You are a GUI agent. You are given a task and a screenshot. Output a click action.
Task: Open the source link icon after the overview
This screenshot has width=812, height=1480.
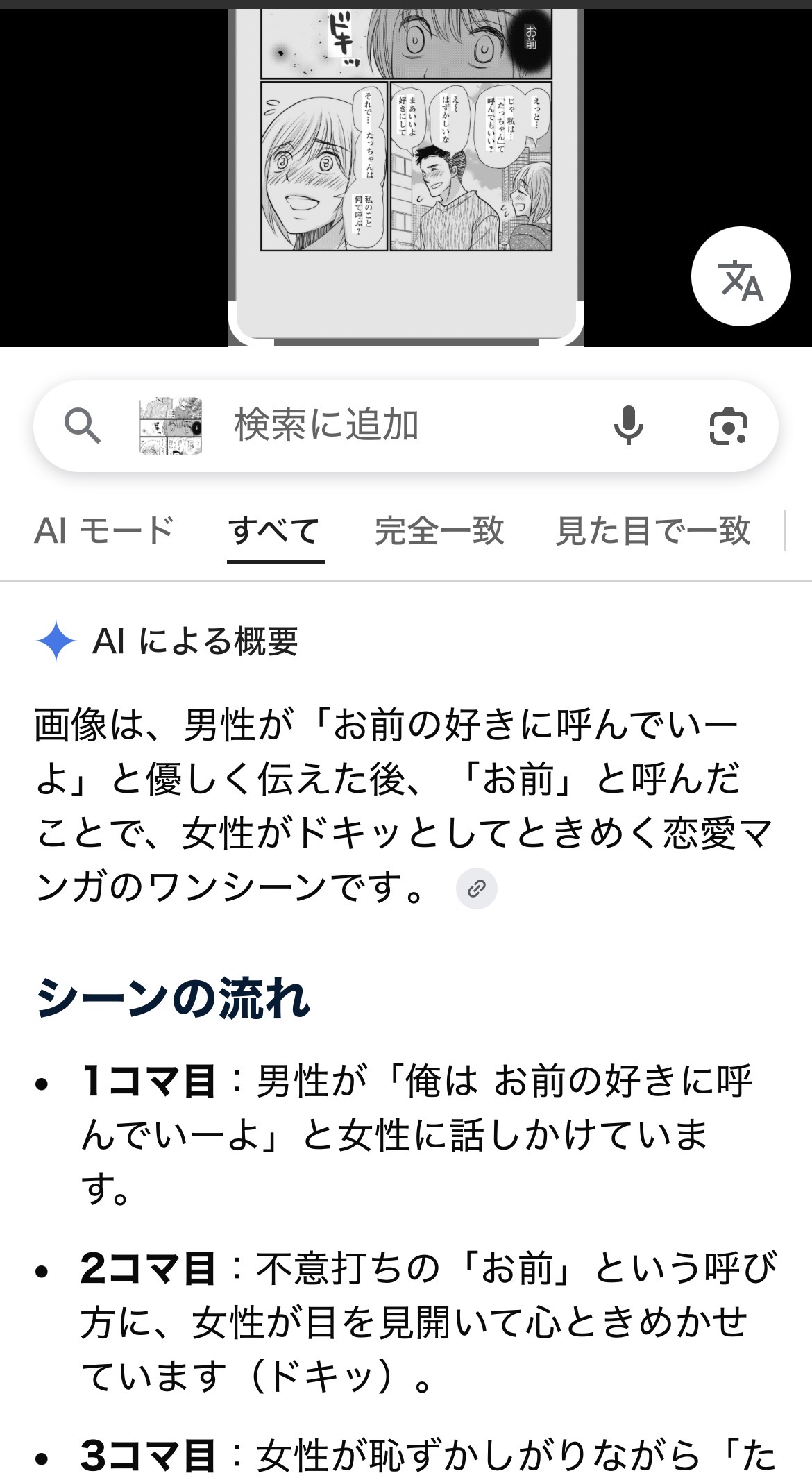point(477,888)
